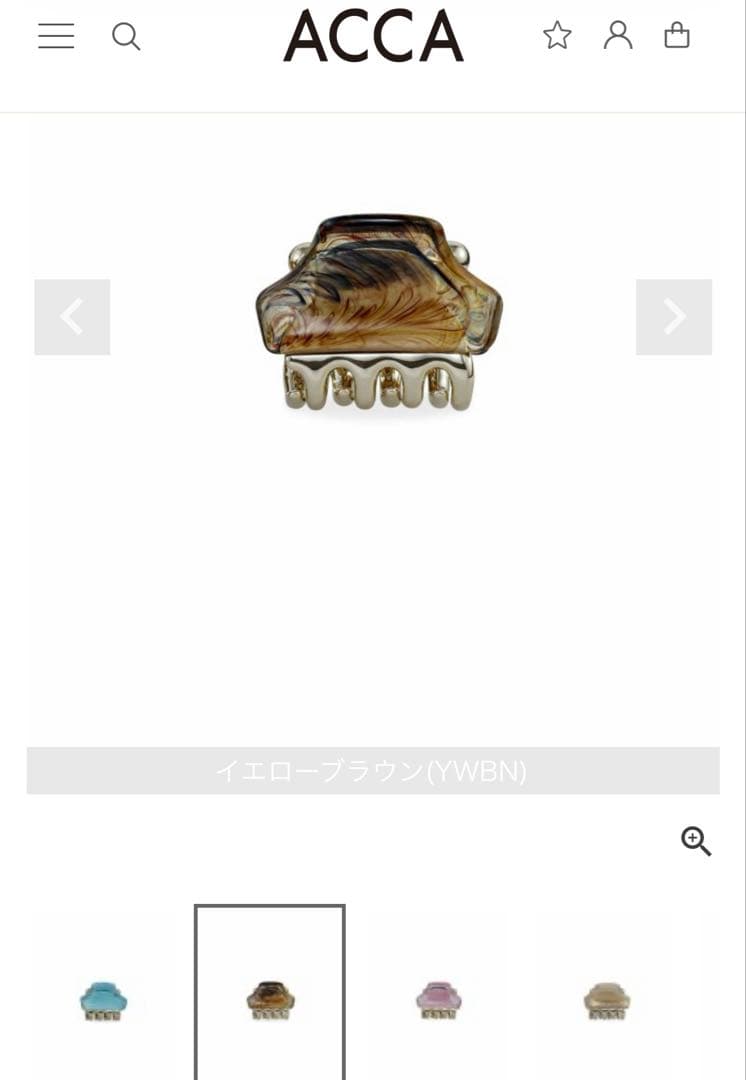Advance the carousel with right chevron
This screenshot has width=746, height=1080.
[x=674, y=317]
